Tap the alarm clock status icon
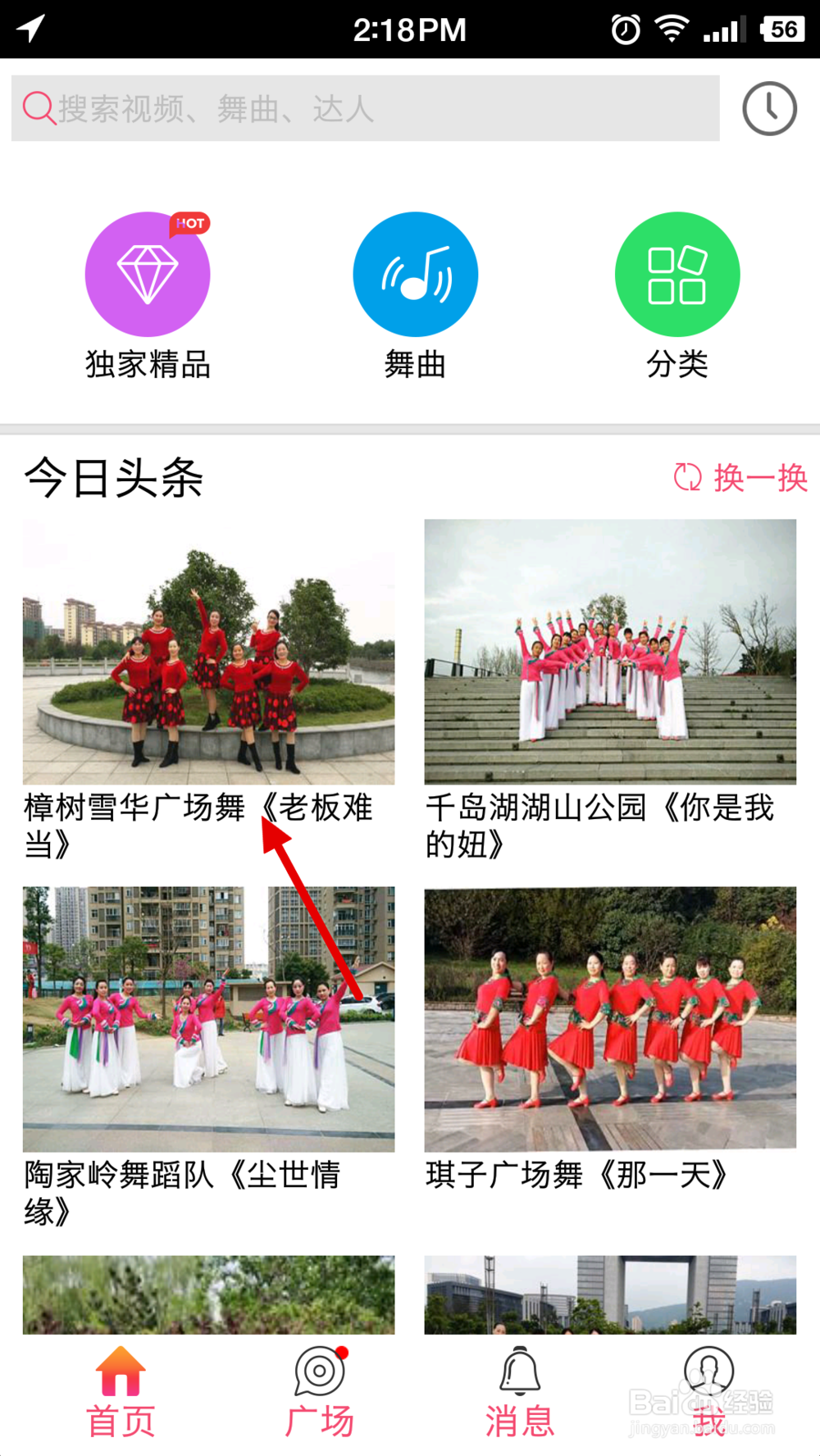Screen dimensions: 820x1456 624,27
